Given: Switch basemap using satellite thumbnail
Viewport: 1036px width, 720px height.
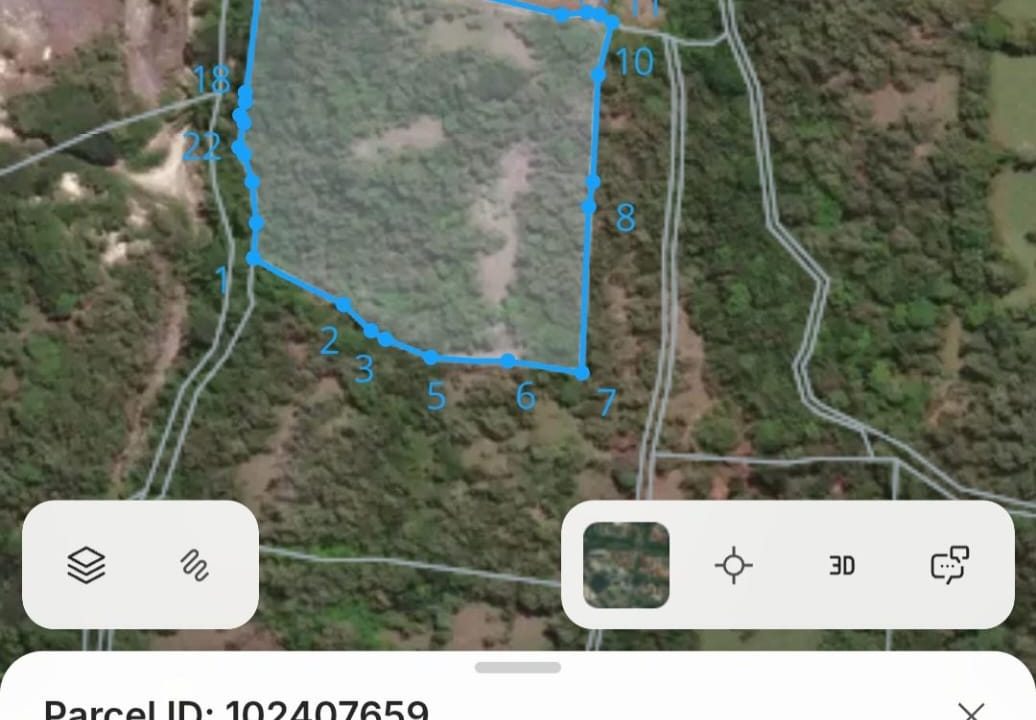Looking at the screenshot, I should [x=626, y=565].
